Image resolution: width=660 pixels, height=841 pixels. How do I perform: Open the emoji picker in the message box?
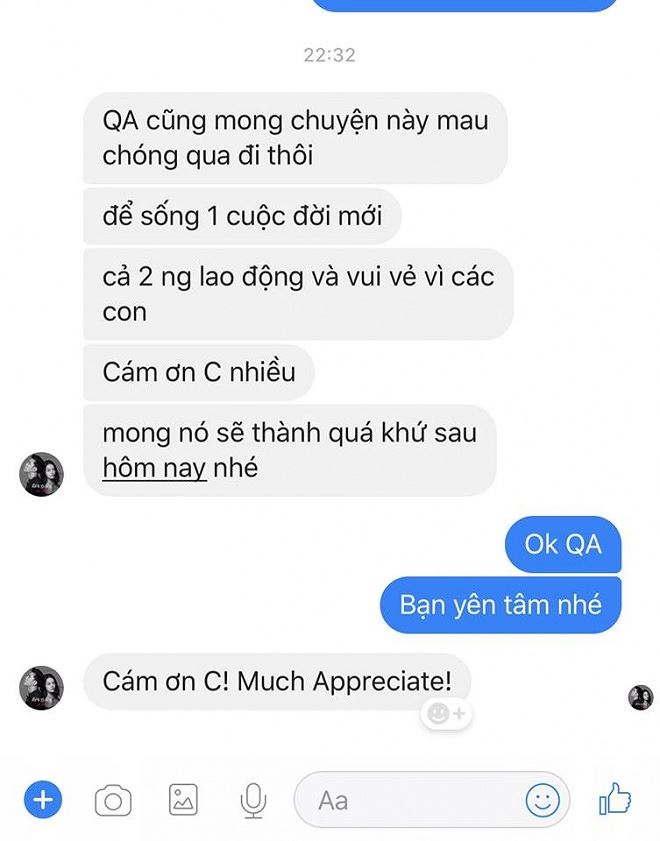[542, 799]
